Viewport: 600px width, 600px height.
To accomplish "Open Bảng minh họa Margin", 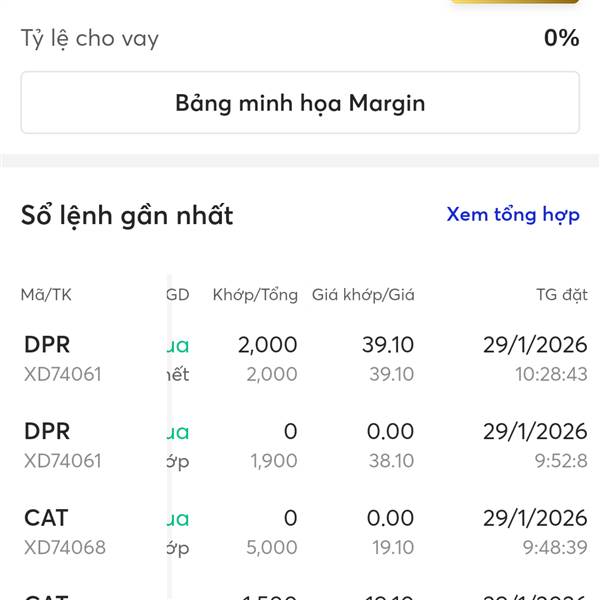I will point(300,103).
